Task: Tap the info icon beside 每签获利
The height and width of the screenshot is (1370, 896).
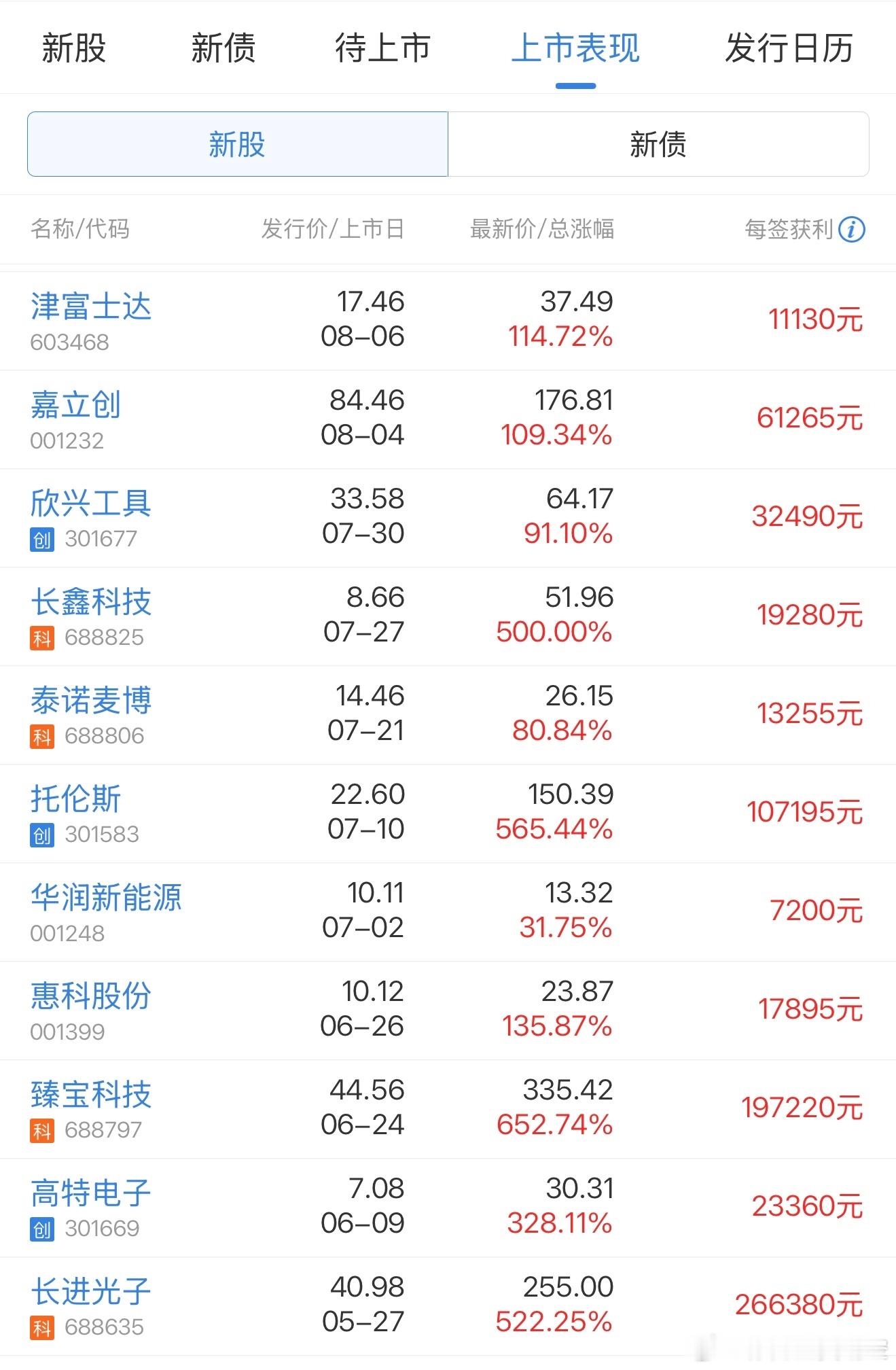Action: 852,230
